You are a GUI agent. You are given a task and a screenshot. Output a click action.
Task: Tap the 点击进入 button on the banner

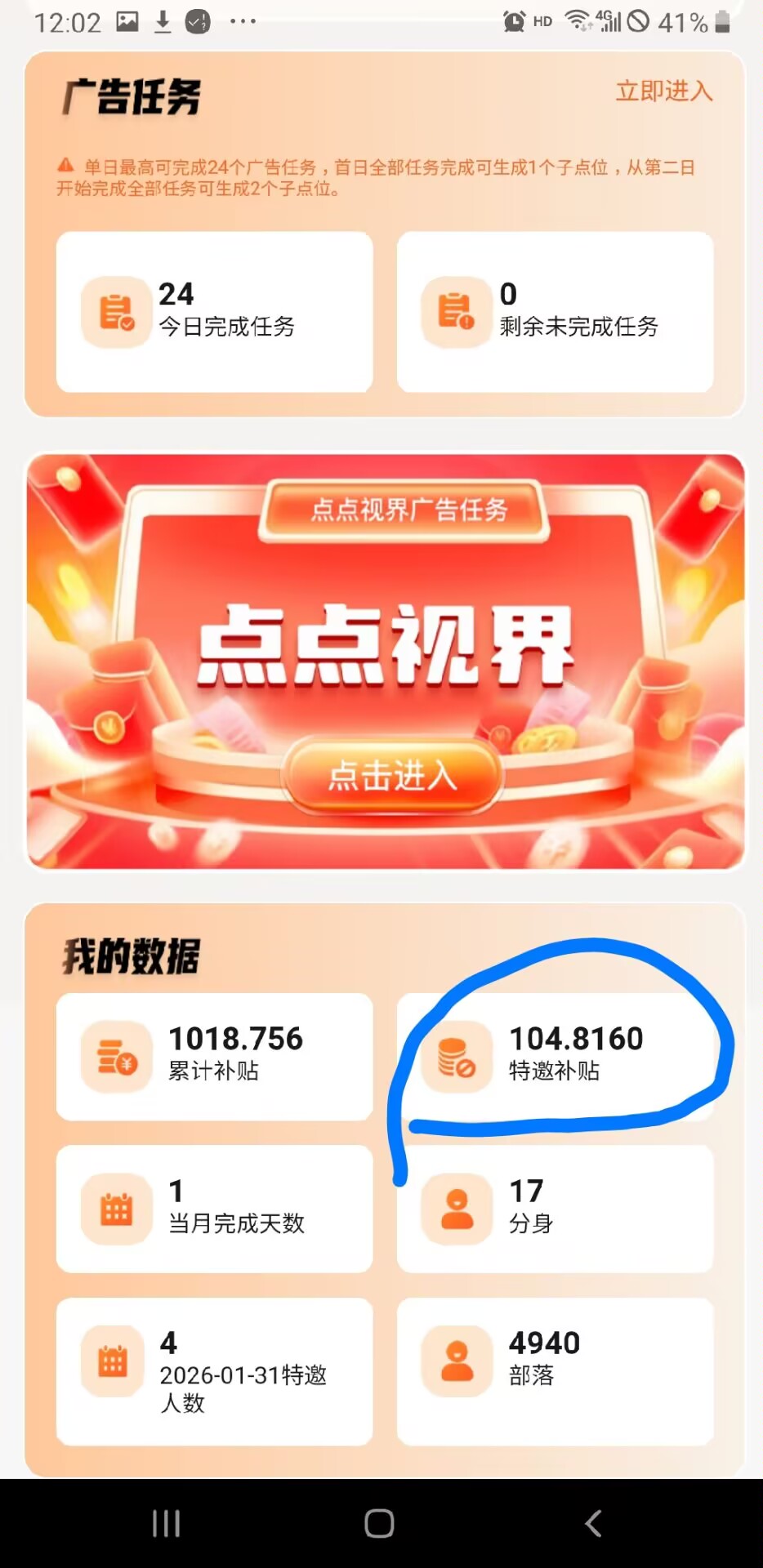(x=392, y=775)
